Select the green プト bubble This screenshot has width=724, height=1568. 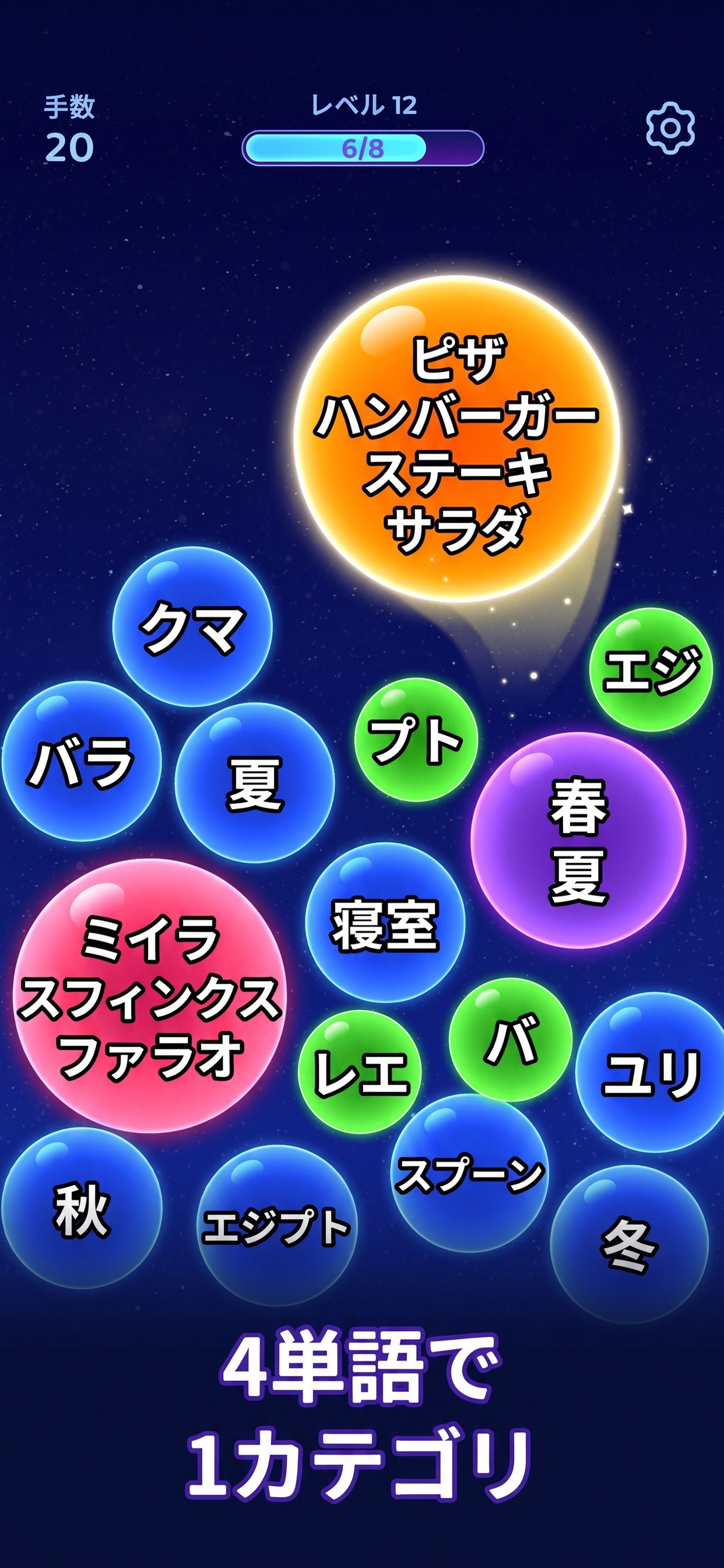[416, 740]
